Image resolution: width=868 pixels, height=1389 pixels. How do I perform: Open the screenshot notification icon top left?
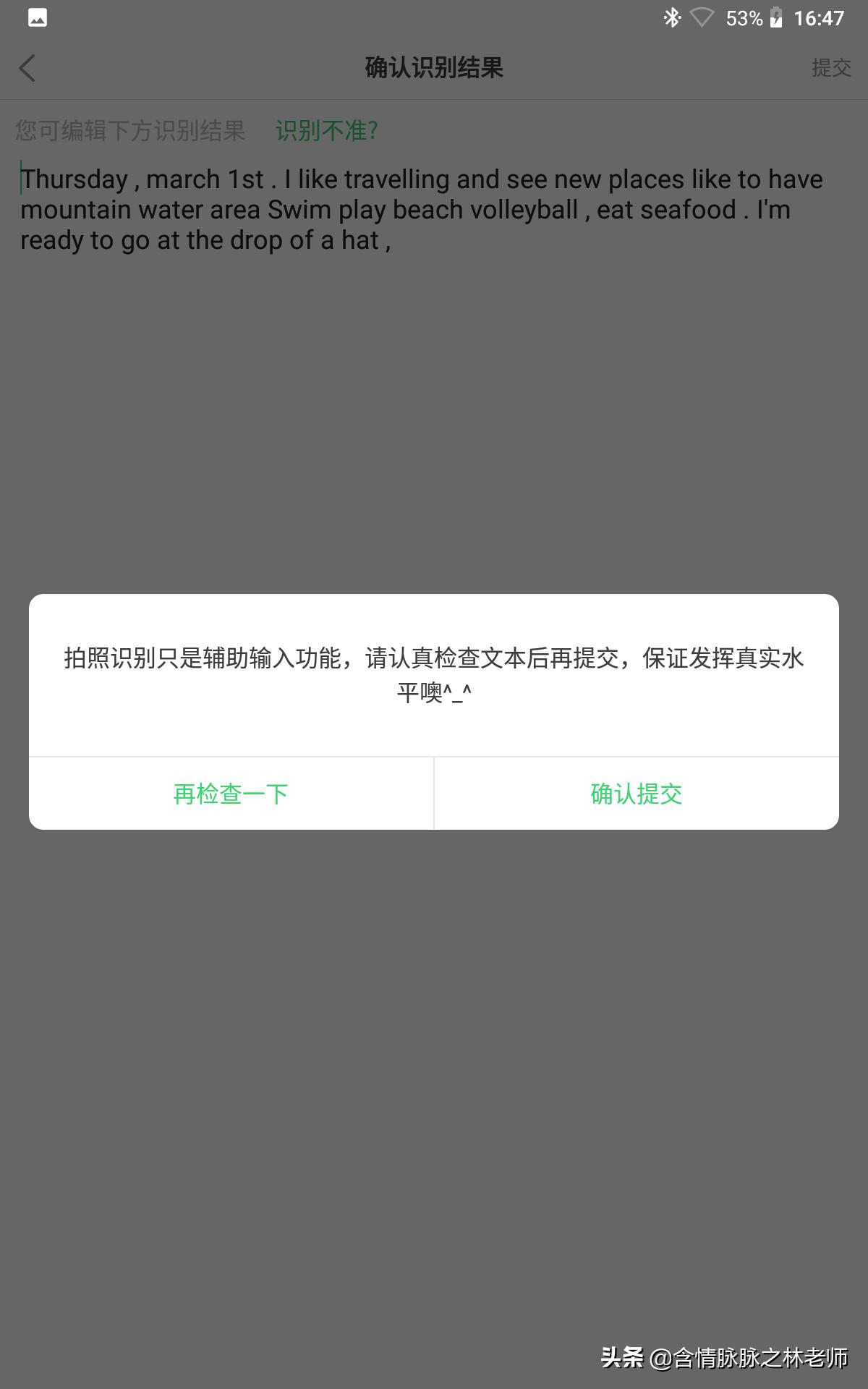point(36,17)
